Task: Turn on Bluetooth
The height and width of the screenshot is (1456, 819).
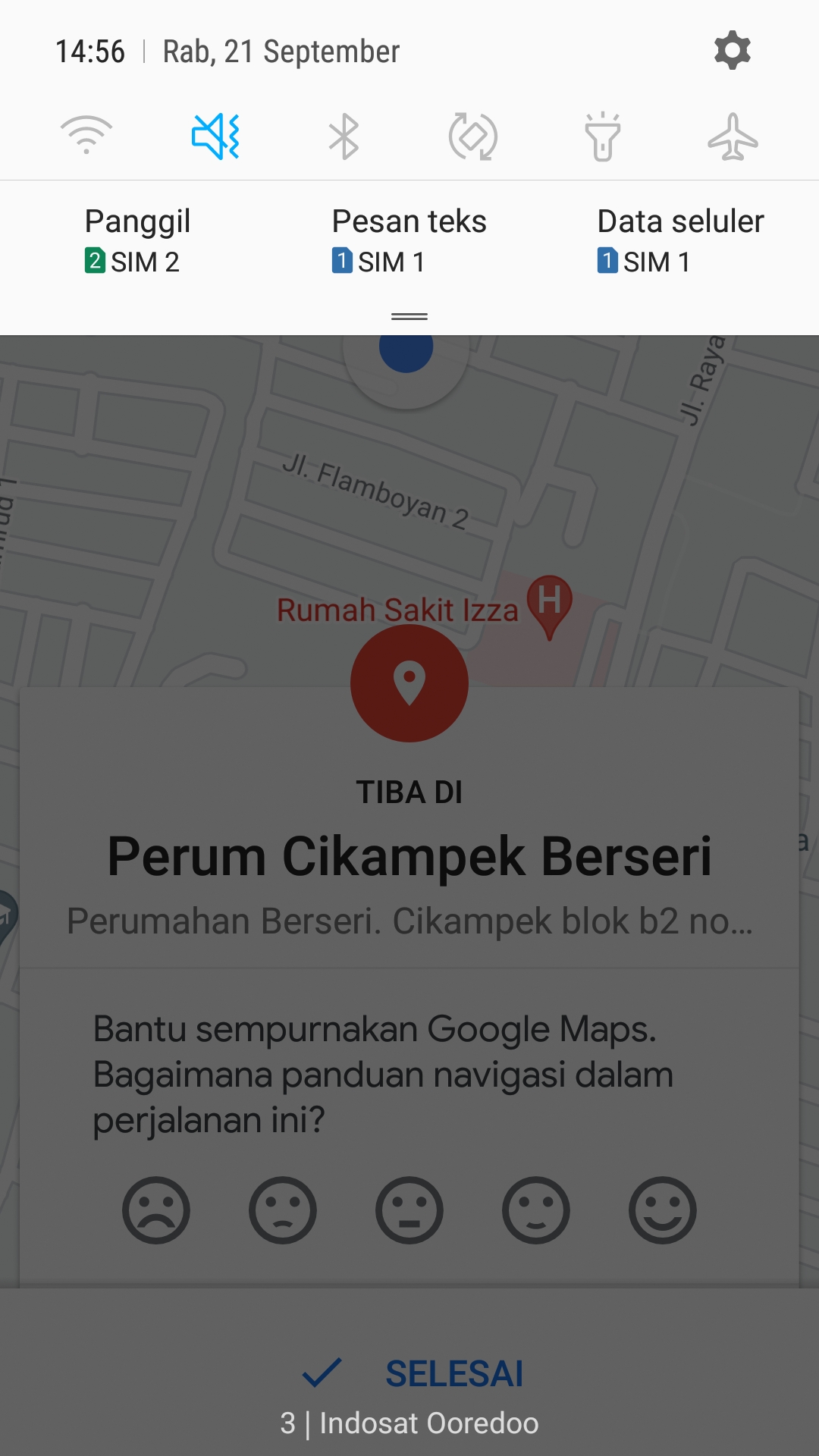Action: [x=344, y=136]
